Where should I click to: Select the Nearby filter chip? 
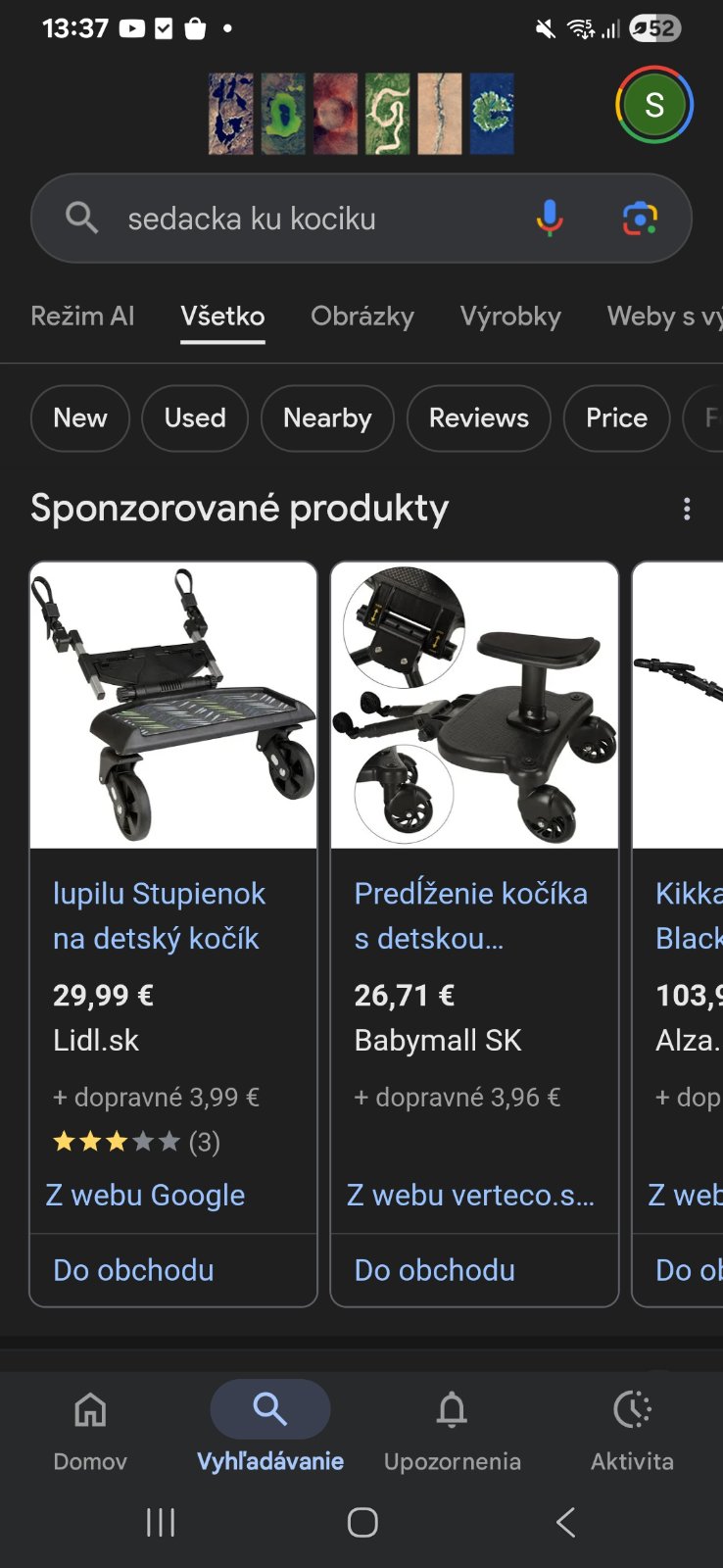coord(327,418)
